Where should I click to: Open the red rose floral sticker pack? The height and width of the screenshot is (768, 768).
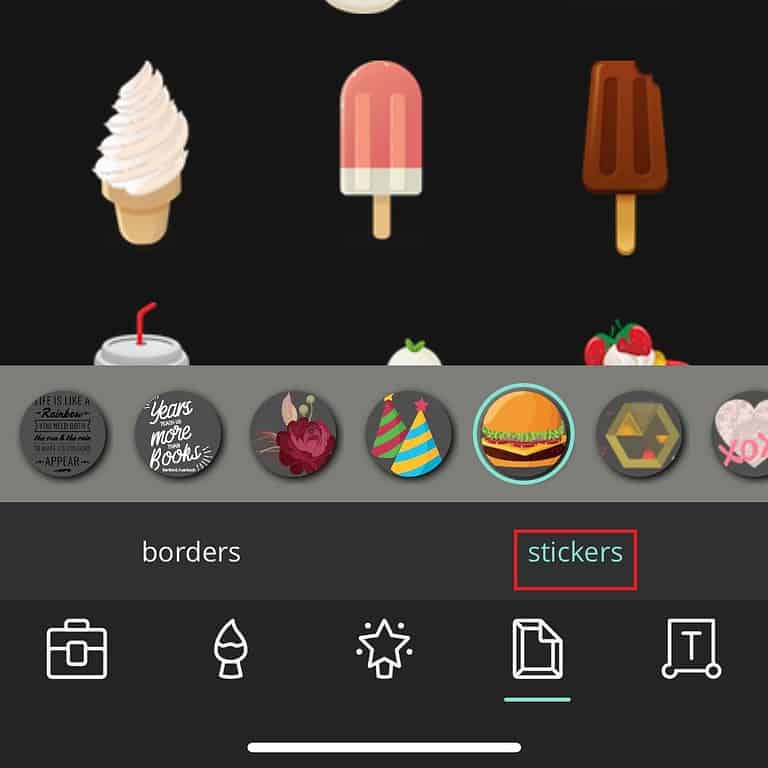(x=293, y=433)
